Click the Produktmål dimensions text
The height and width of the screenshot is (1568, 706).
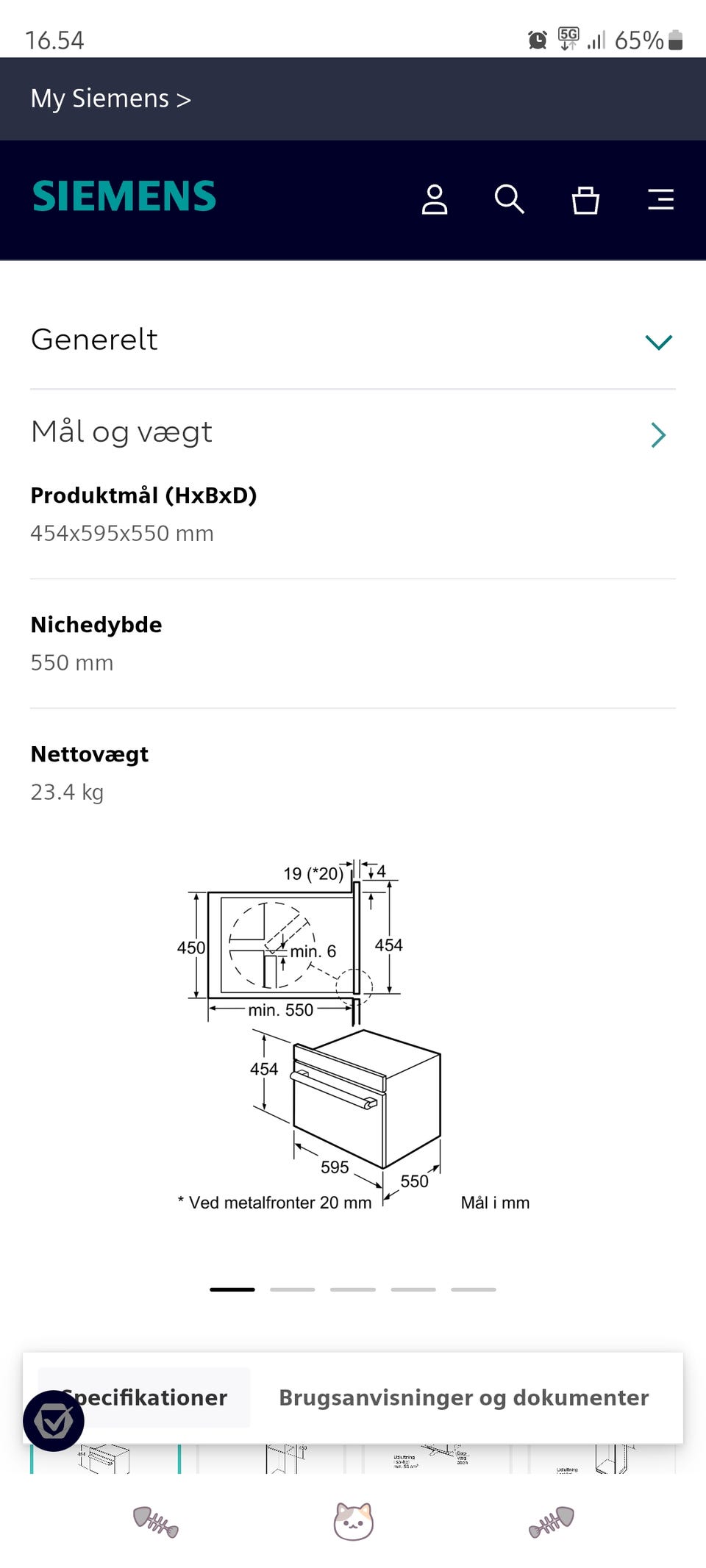click(x=122, y=533)
